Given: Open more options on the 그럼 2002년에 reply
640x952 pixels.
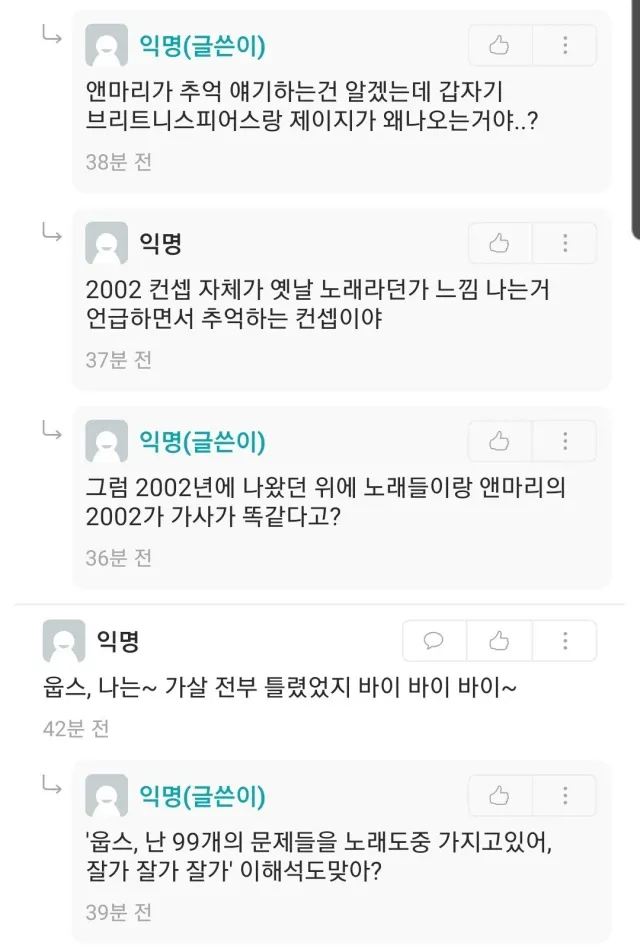Looking at the screenshot, I should click(565, 441).
